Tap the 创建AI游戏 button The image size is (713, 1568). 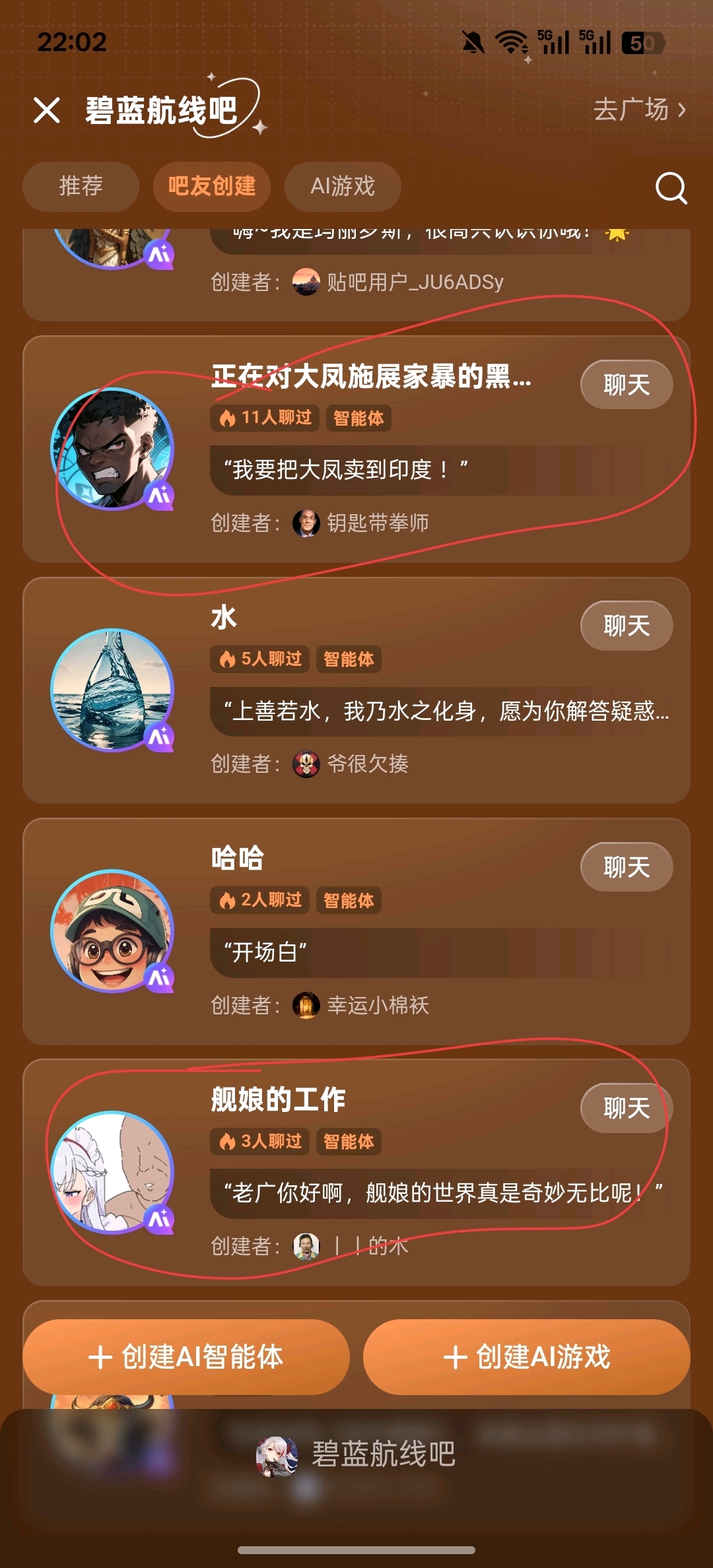(527, 1357)
